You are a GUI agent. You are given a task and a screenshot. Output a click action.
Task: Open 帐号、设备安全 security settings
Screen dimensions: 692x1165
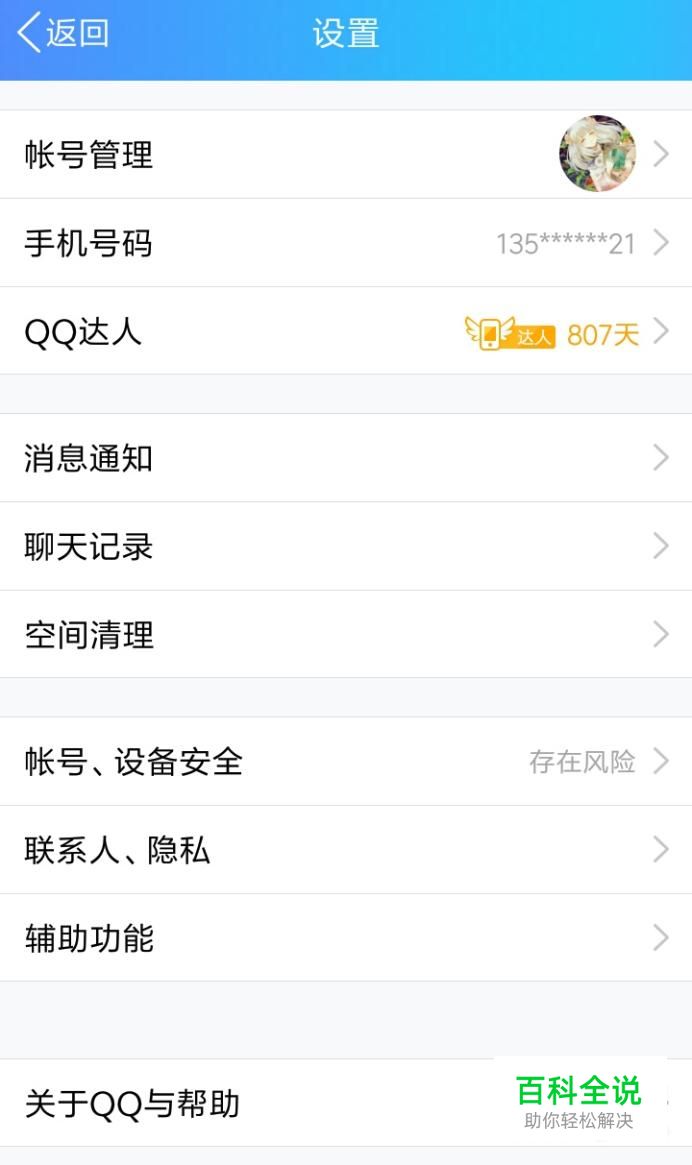tap(345, 761)
